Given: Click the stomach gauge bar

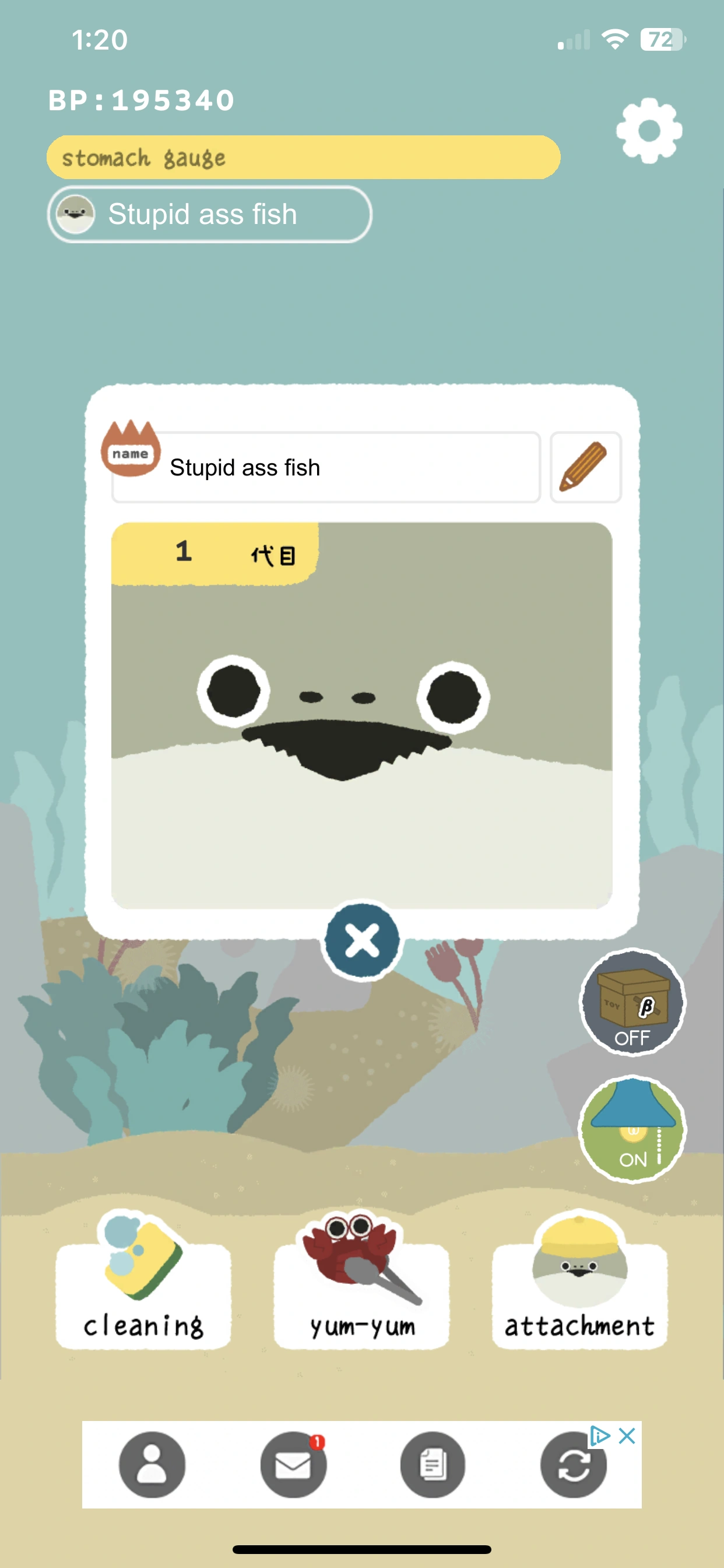Looking at the screenshot, I should pos(303,157).
